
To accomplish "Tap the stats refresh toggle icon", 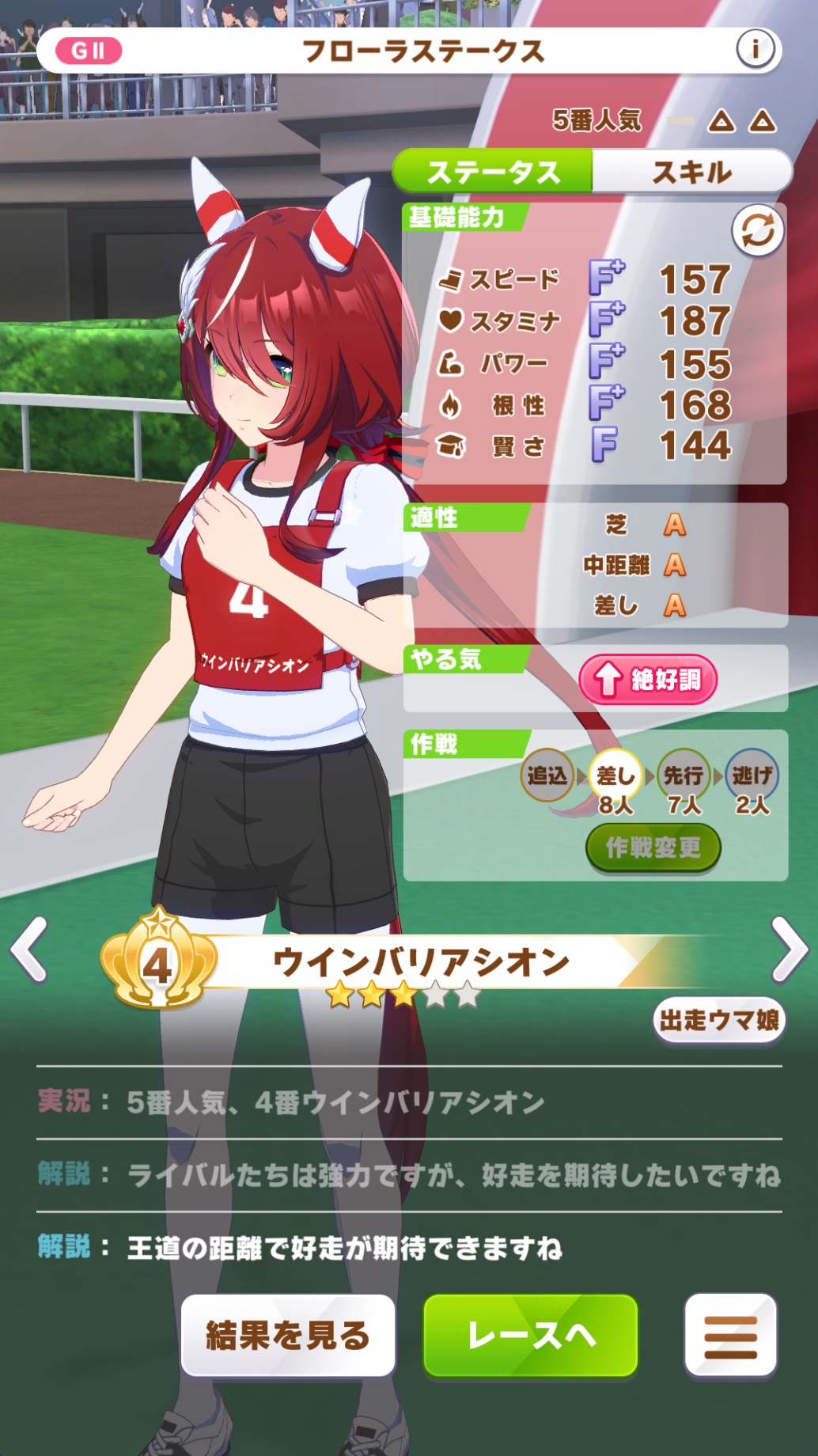I will [757, 231].
